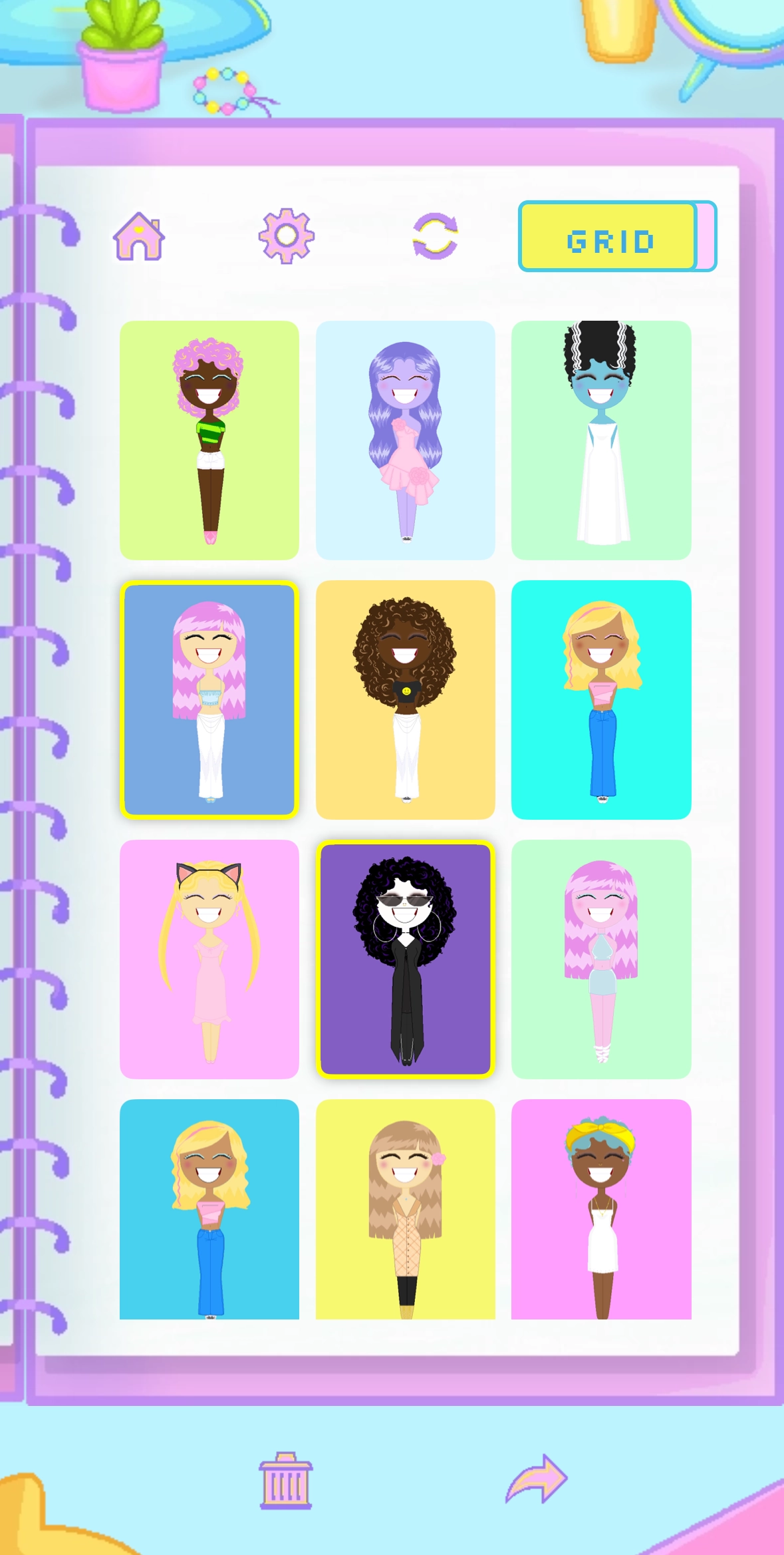Toggle the GRID view button

click(616, 236)
